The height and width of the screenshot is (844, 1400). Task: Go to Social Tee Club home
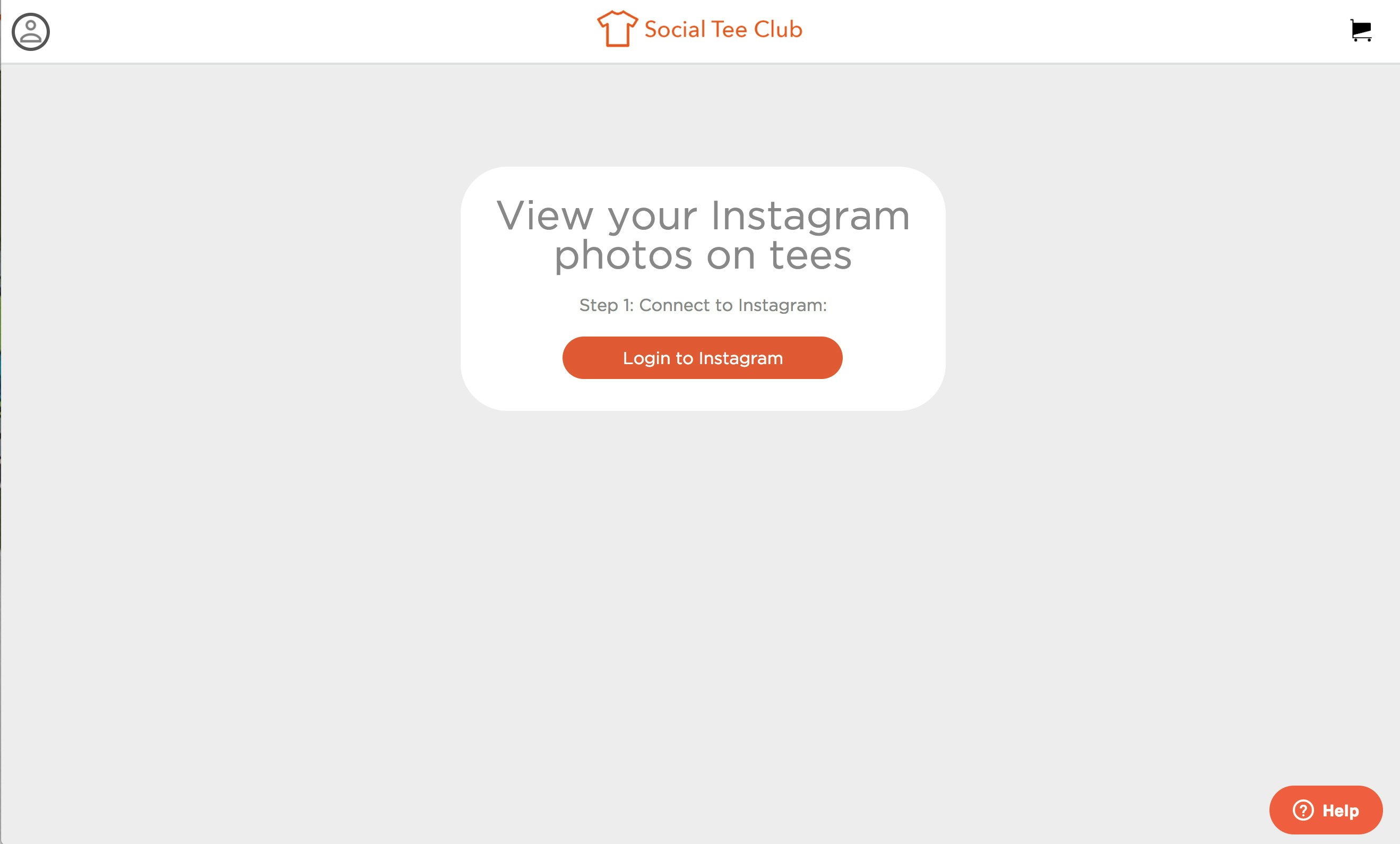click(x=700, y=29)
